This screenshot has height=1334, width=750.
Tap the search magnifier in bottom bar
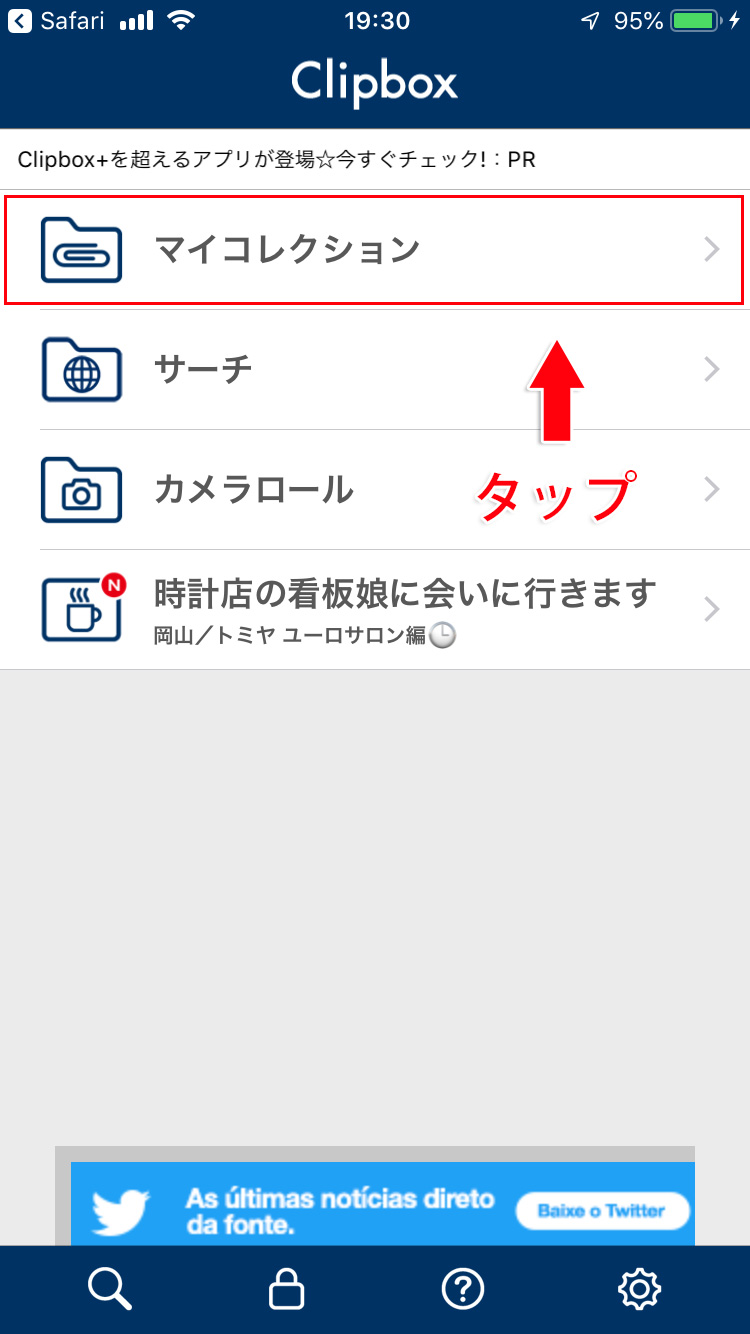click(110, 1289)
